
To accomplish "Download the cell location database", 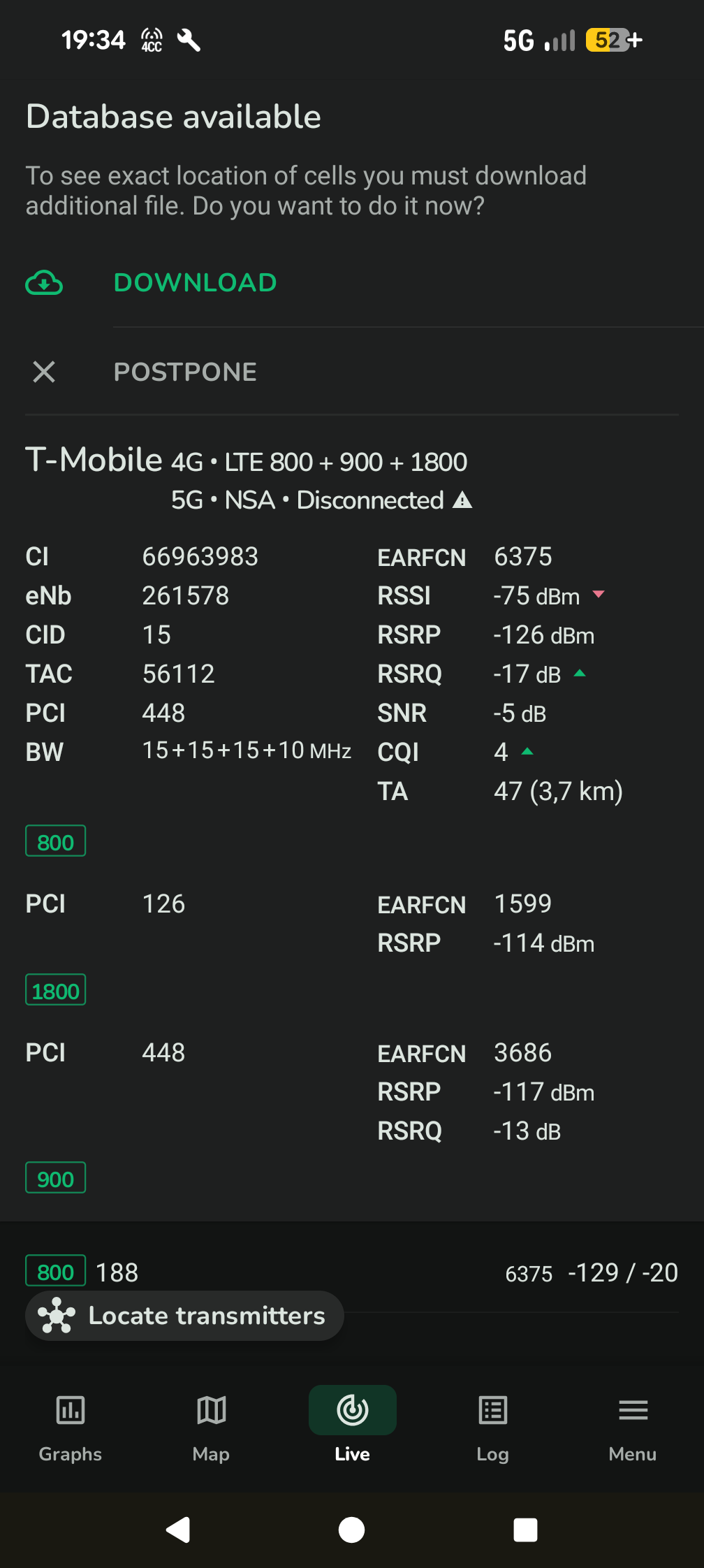I will 195,283.
